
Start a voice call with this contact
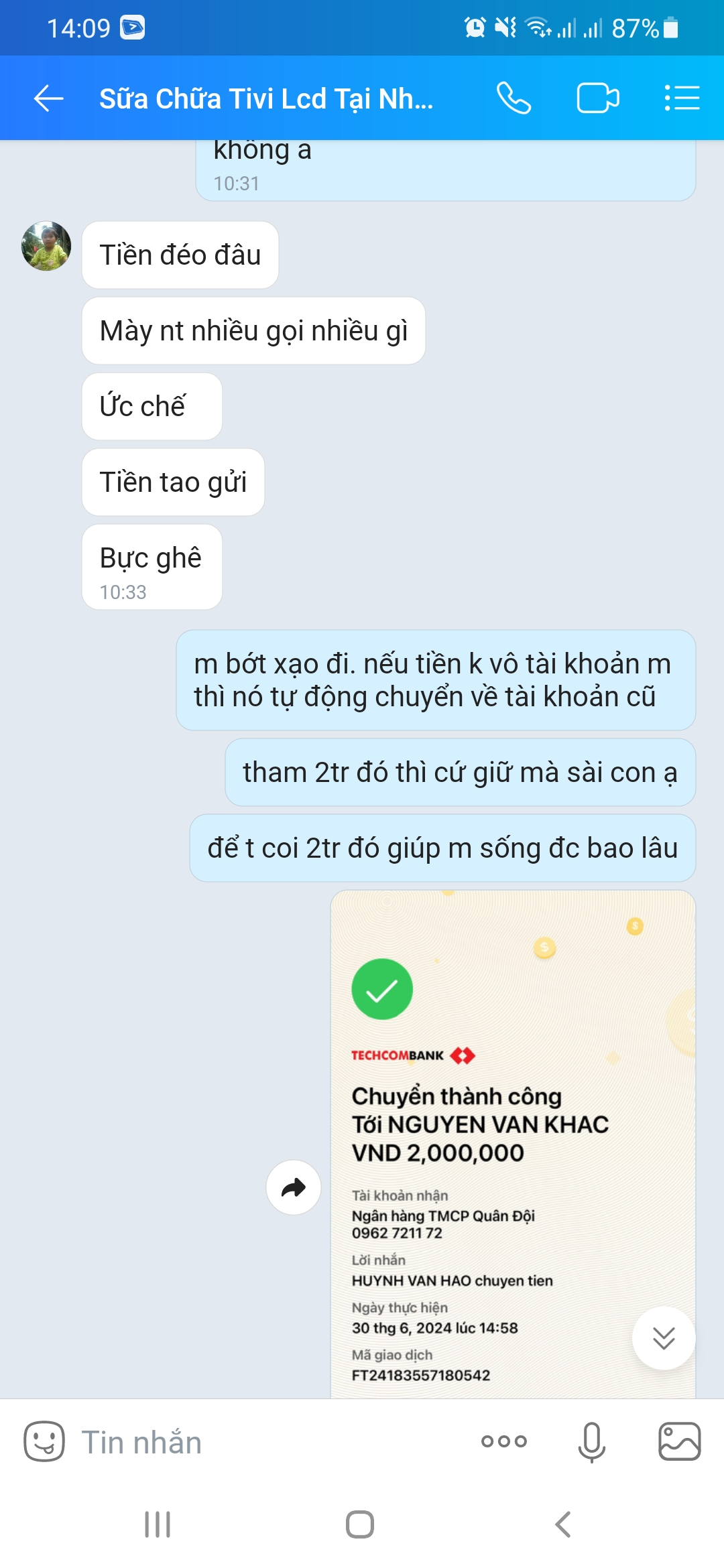point(514,99)
